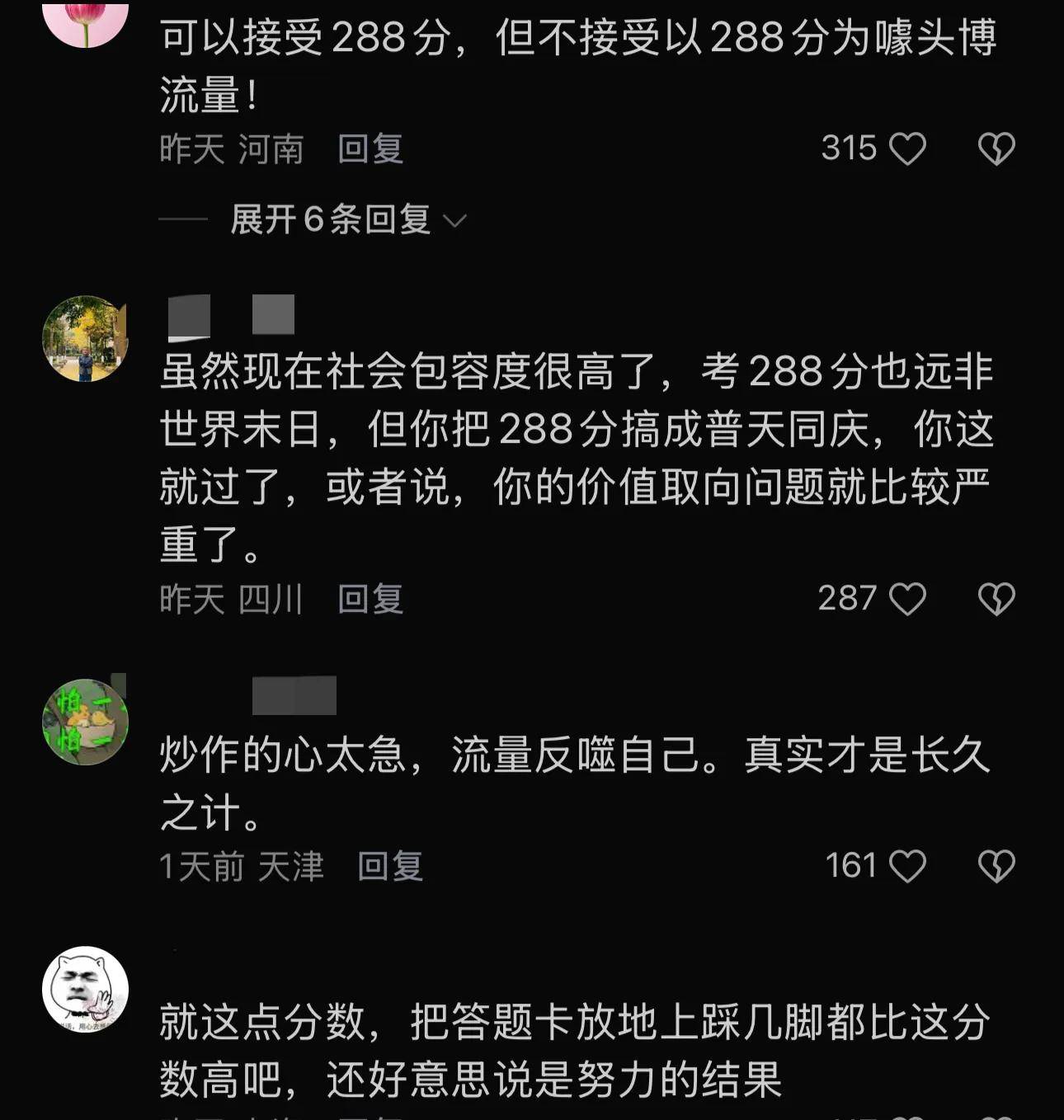Like the Sichuan comment with 287 likes
Viewport: 1064px width, 1120px height.
pos(907,599)
